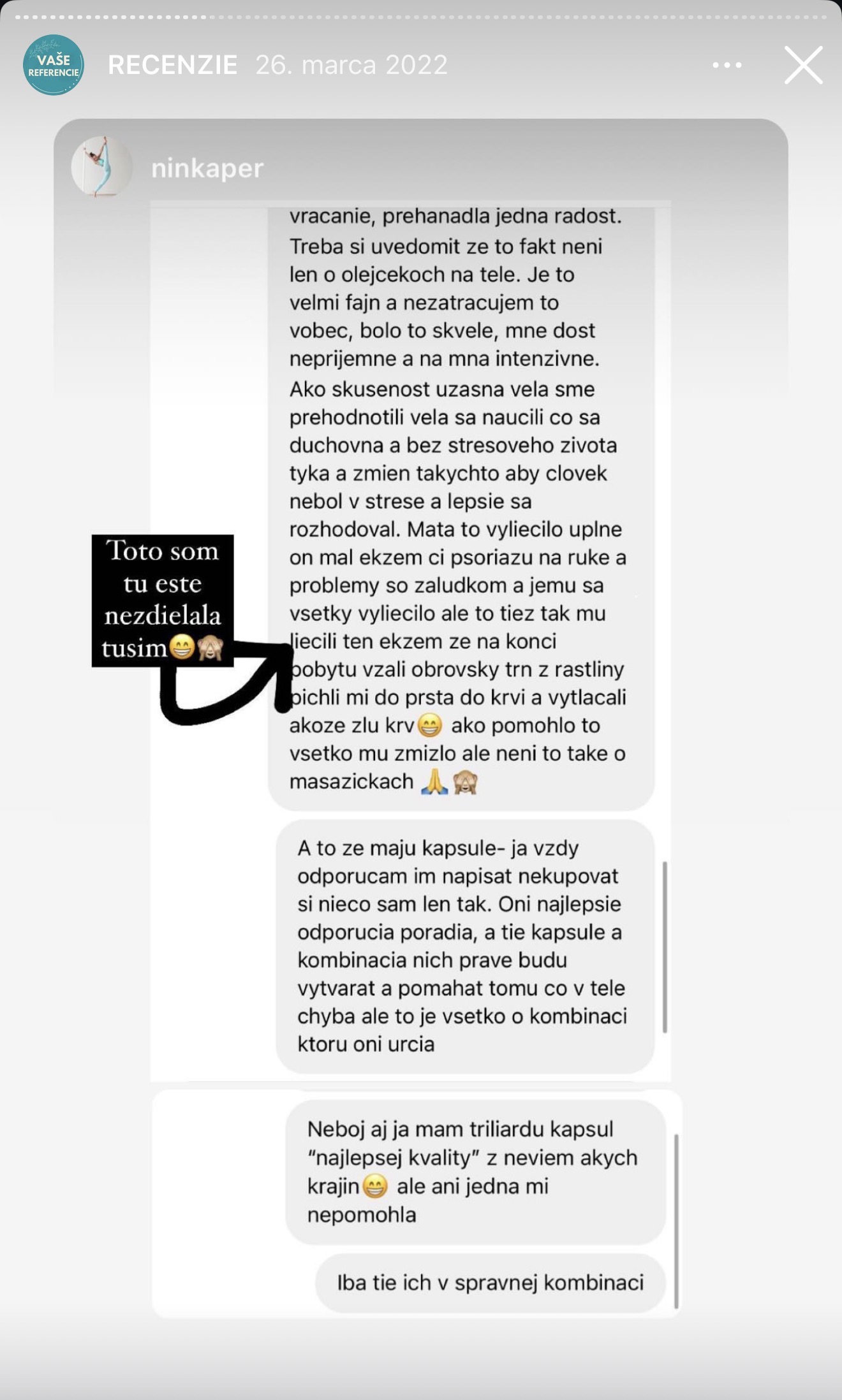
Task: Open the VAŠE REFERENCIE story highlight avatar
Action: [54, 64]
